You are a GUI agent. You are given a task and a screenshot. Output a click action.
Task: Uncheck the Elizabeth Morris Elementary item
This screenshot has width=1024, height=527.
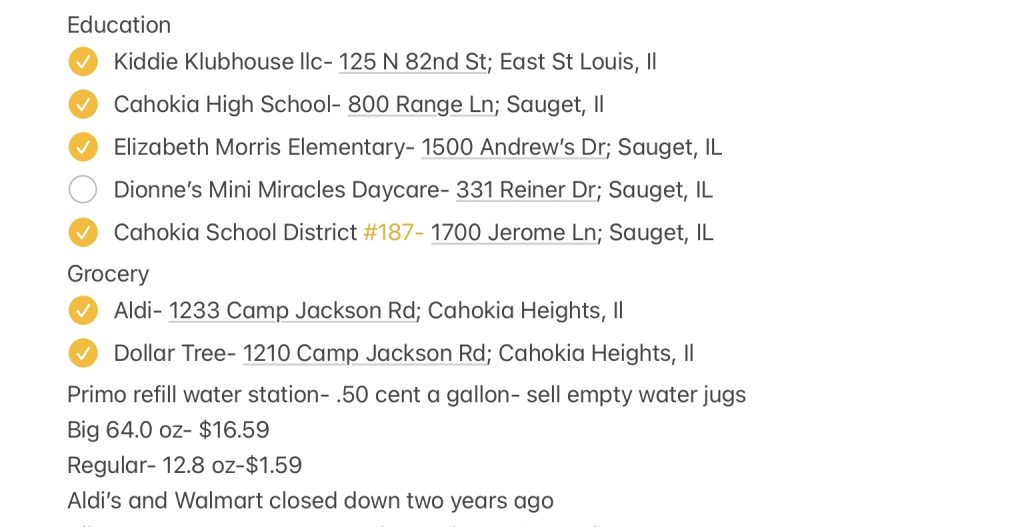(83, 147)
